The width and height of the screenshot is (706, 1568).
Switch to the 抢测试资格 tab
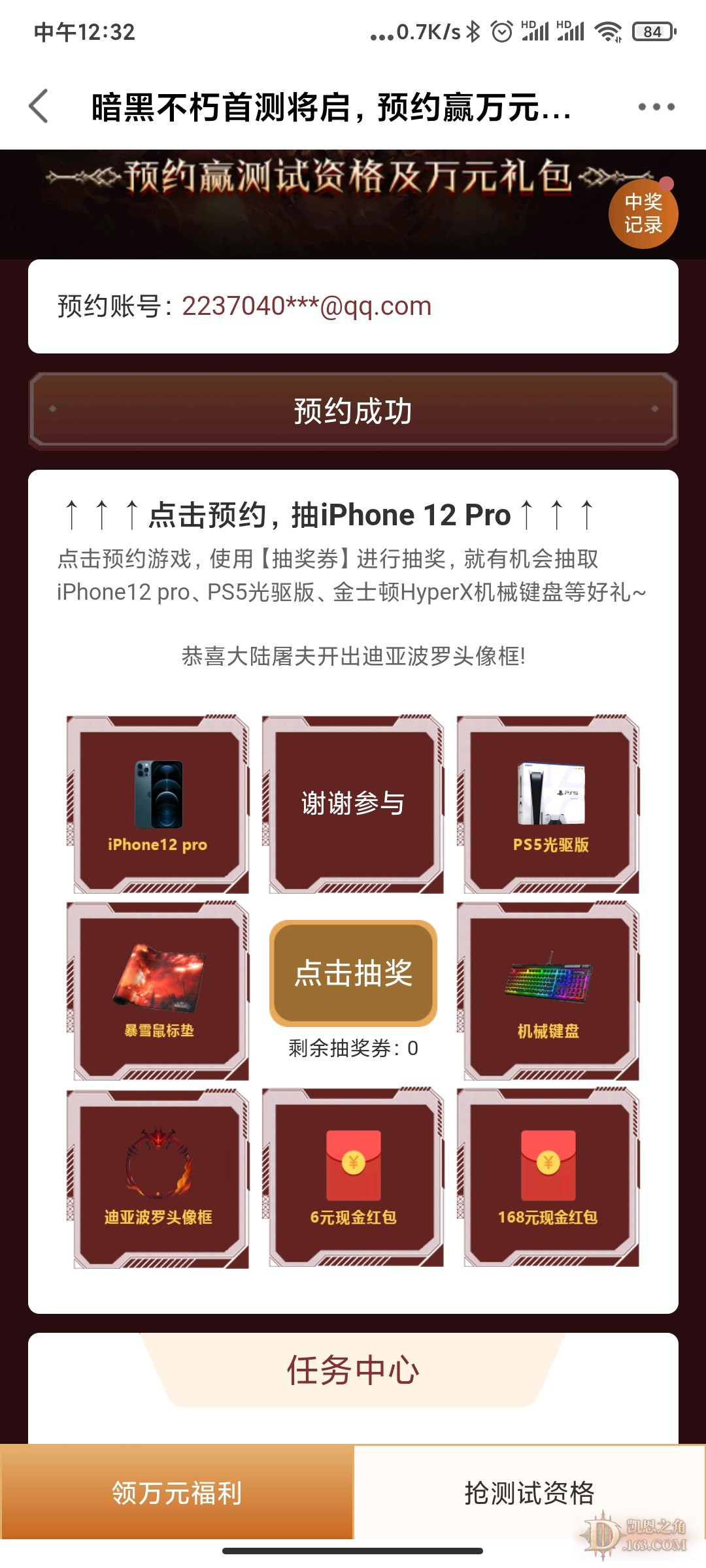point(529,1492)
